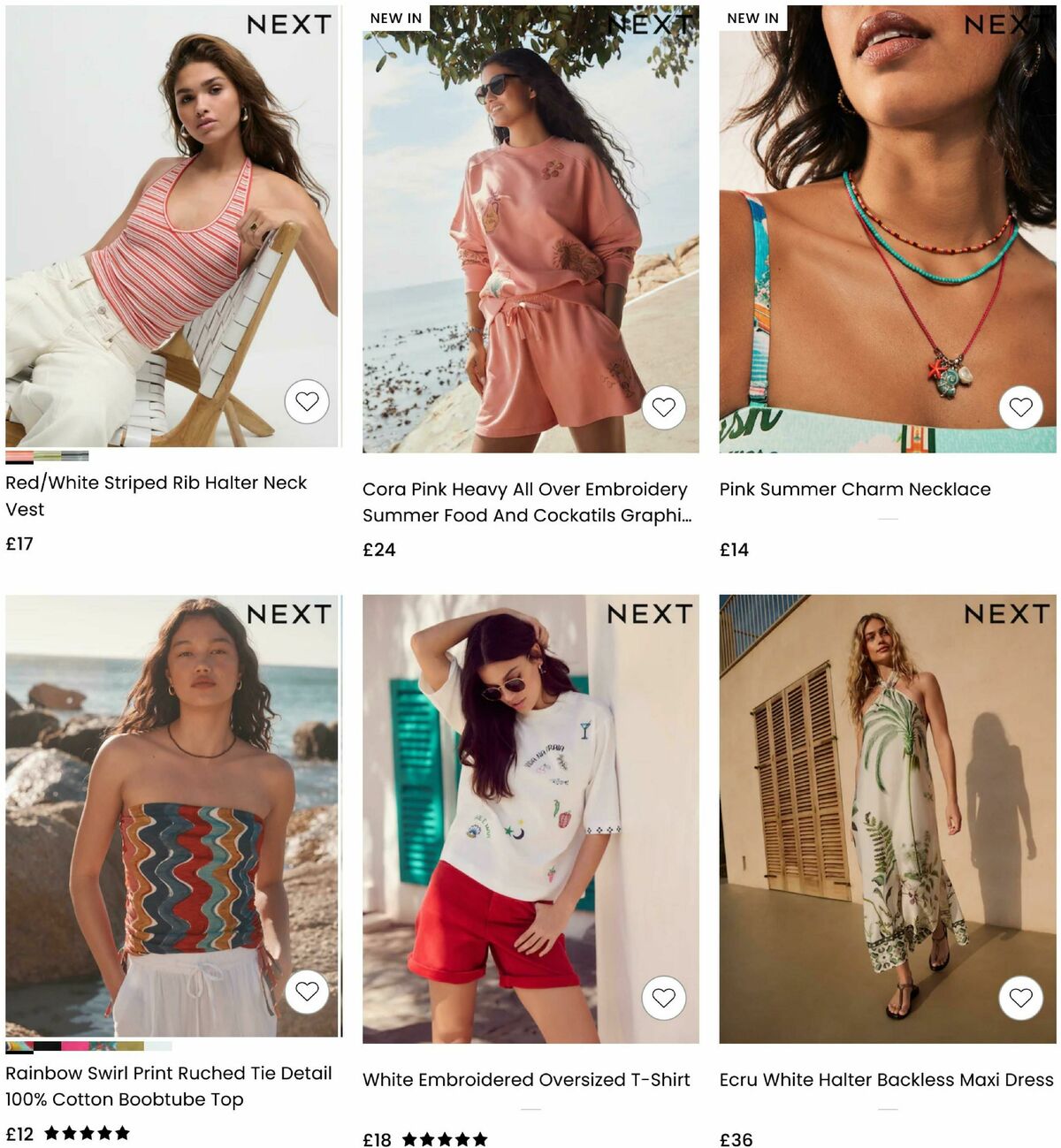Wishlist the White Embroidered Oversized T-Shirt
The image size is (1061, 1148).
point(663,998)
